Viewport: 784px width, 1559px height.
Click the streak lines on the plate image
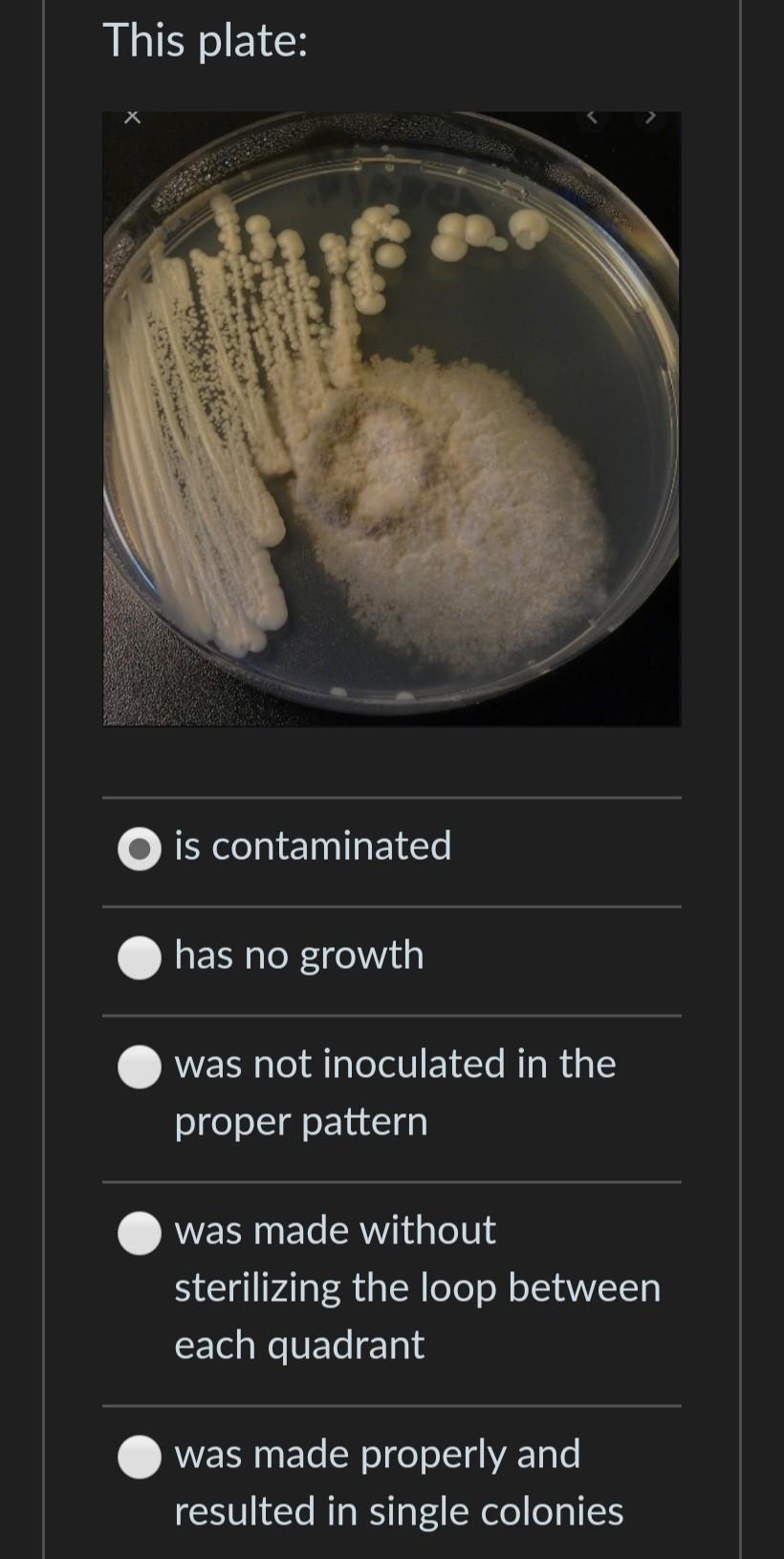point(201,402)
